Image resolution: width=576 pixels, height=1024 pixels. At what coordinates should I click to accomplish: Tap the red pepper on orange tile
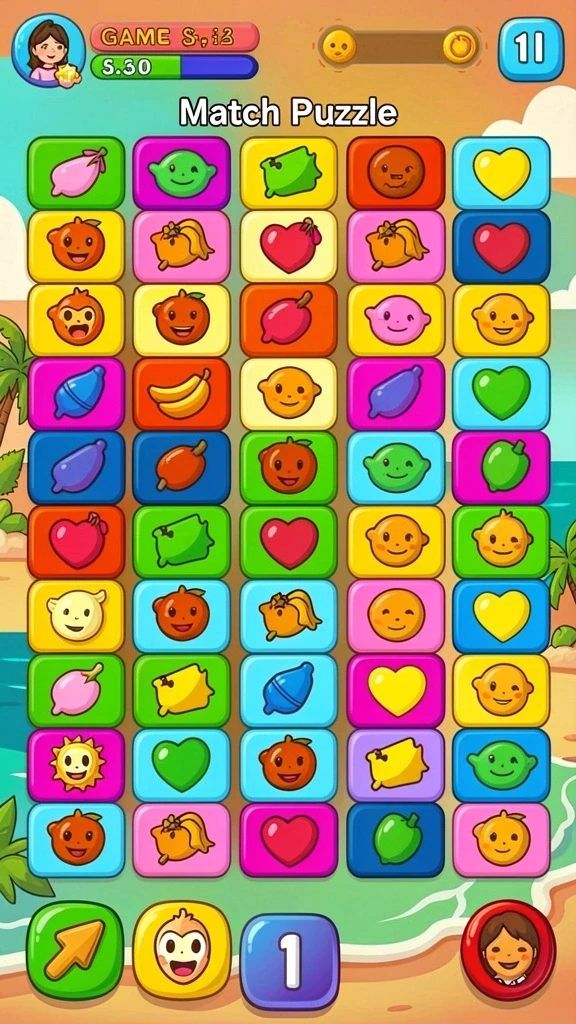click(289, 319)
